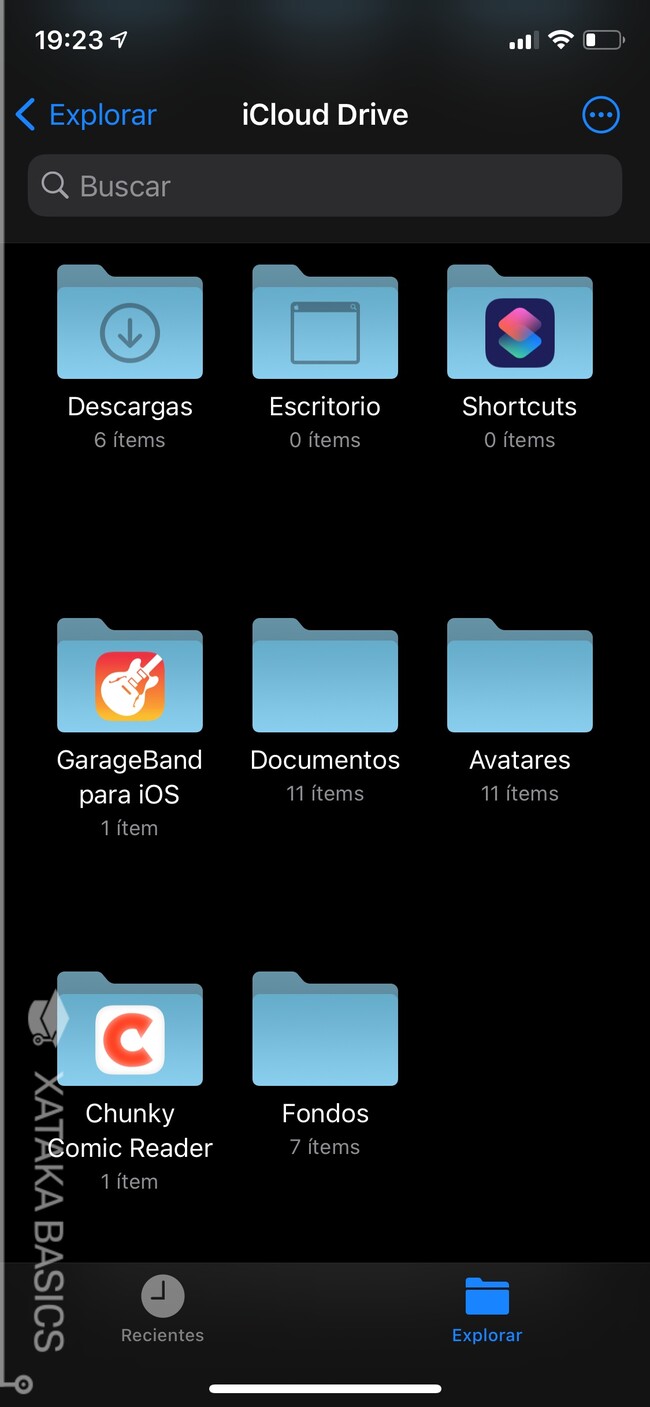Open the Descargas folder
This screenshot has width=650, height=1407.
click(x=130, y=324)
